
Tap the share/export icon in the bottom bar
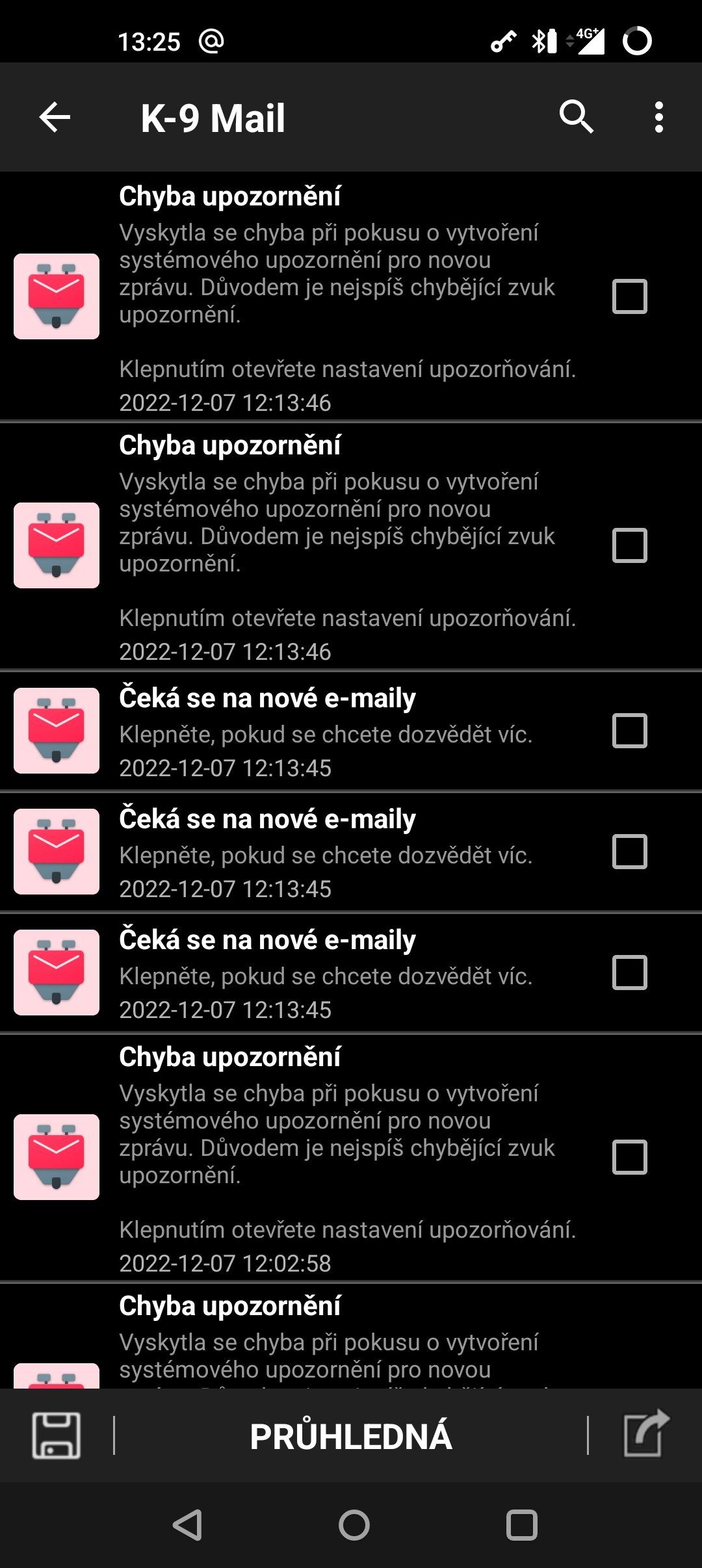tap(646, 1434)
